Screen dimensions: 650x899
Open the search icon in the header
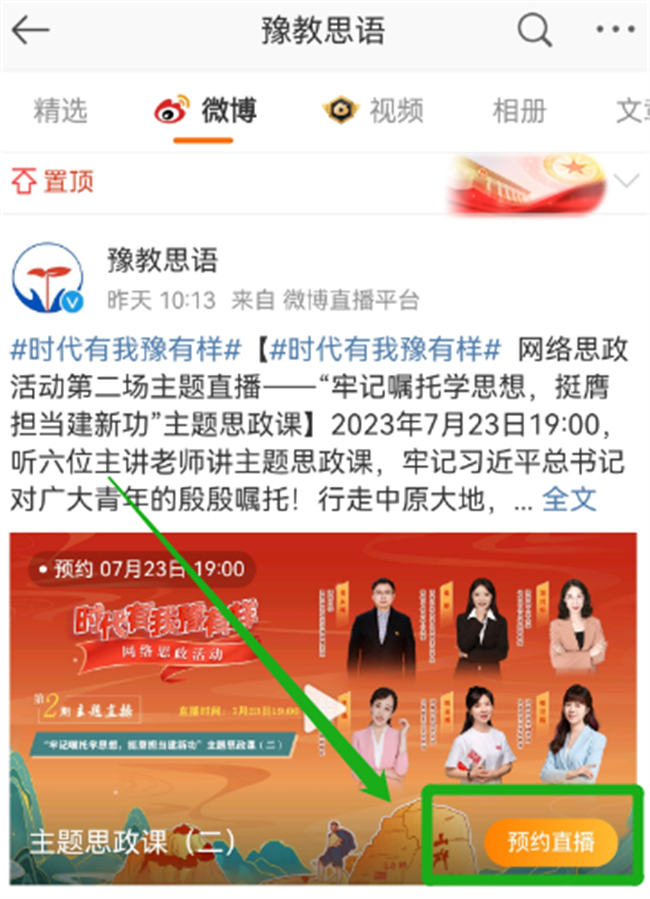point(535,30)
